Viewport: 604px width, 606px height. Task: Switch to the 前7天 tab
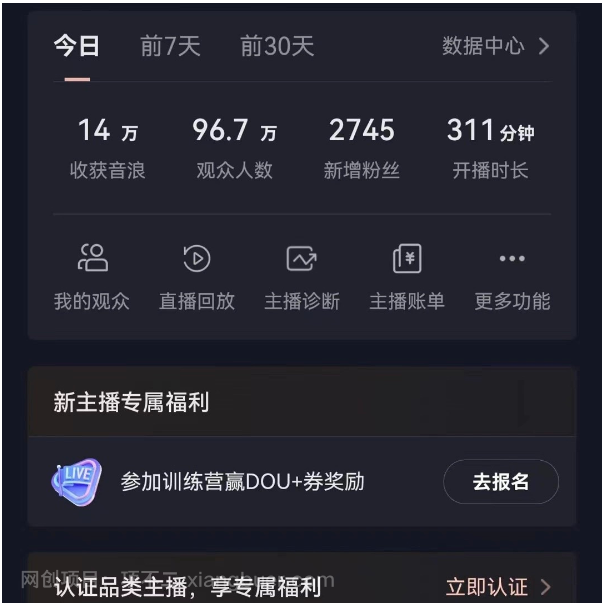coord(170,46)
